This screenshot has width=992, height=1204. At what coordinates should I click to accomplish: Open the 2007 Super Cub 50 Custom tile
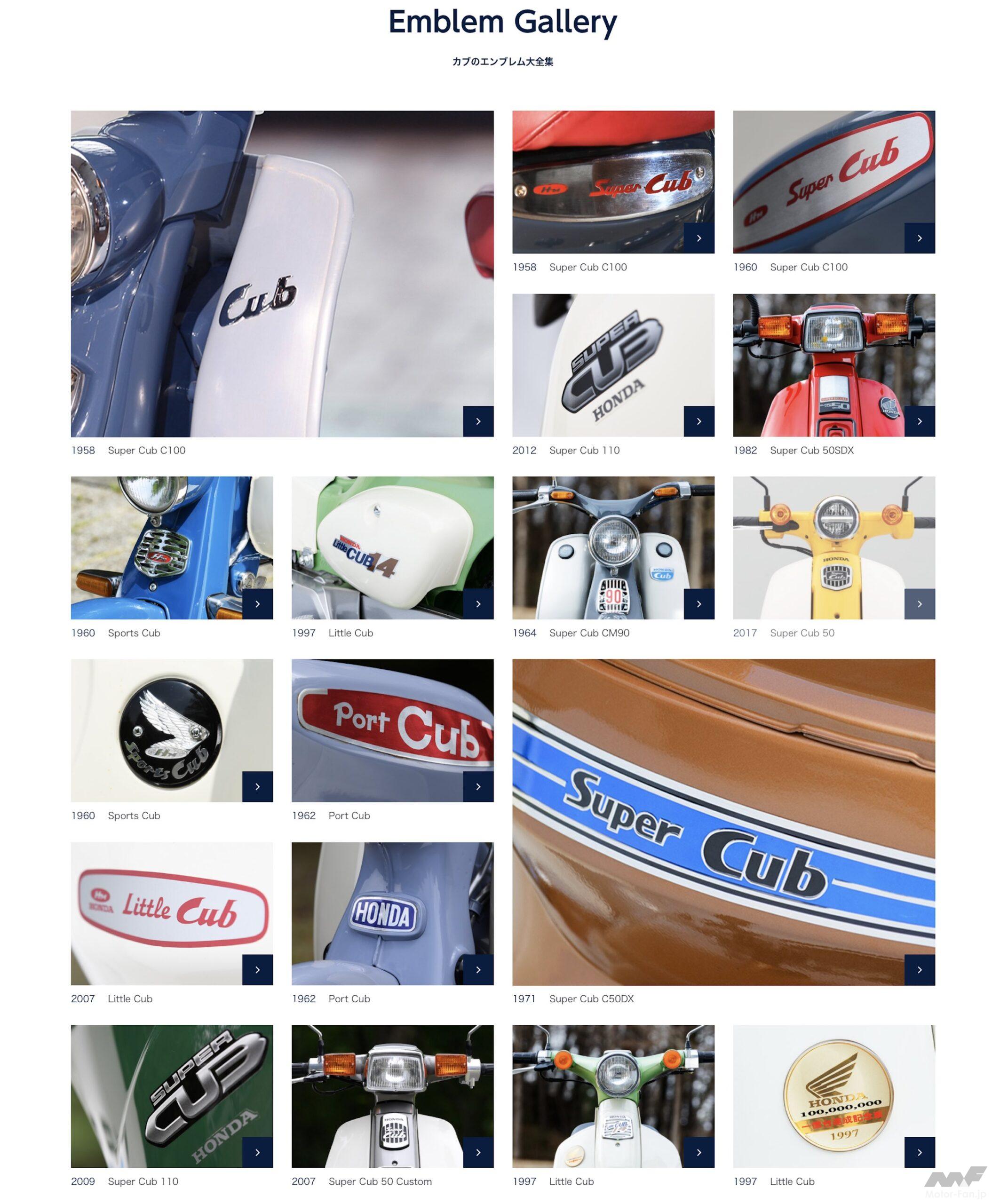click(x=392, y=1095)
